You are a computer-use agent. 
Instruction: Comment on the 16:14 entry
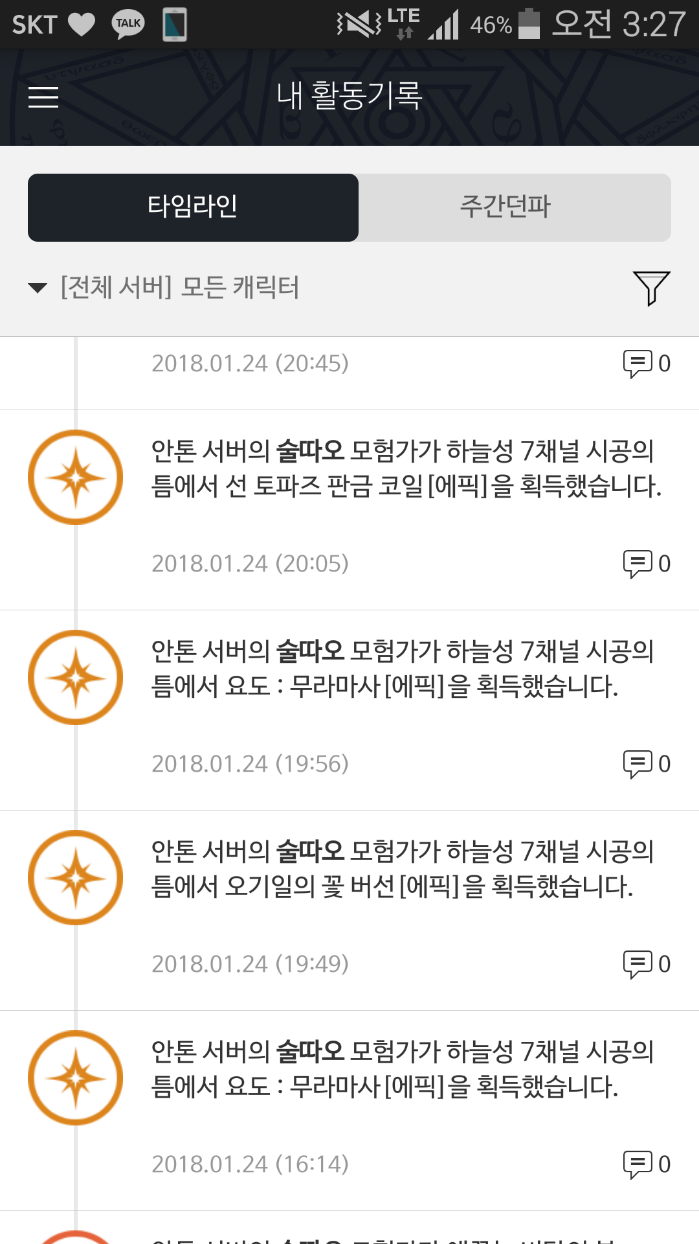(x=646, y=1164)
